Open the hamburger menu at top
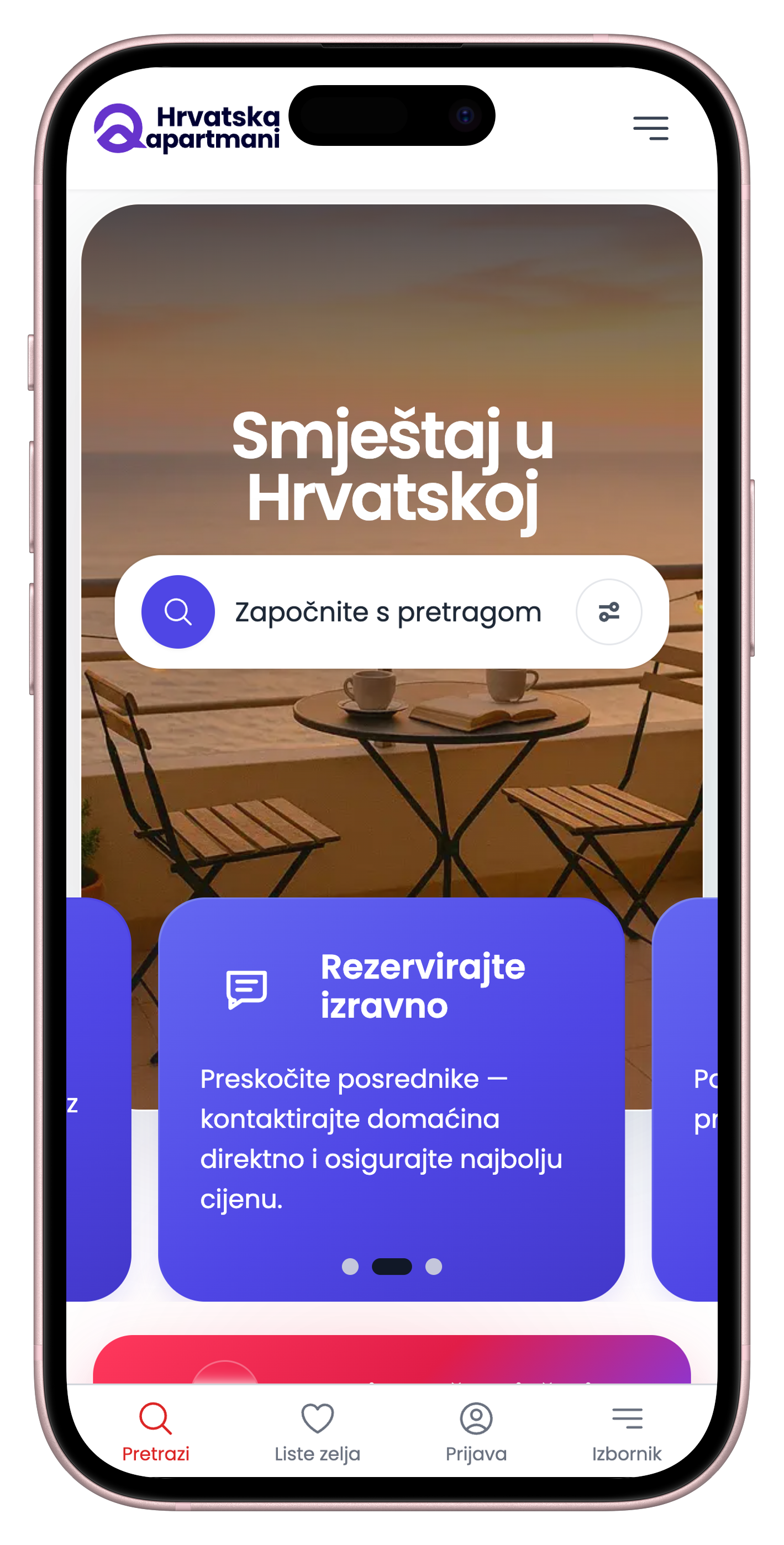The image size is (784, 1545). pos(650,128)
